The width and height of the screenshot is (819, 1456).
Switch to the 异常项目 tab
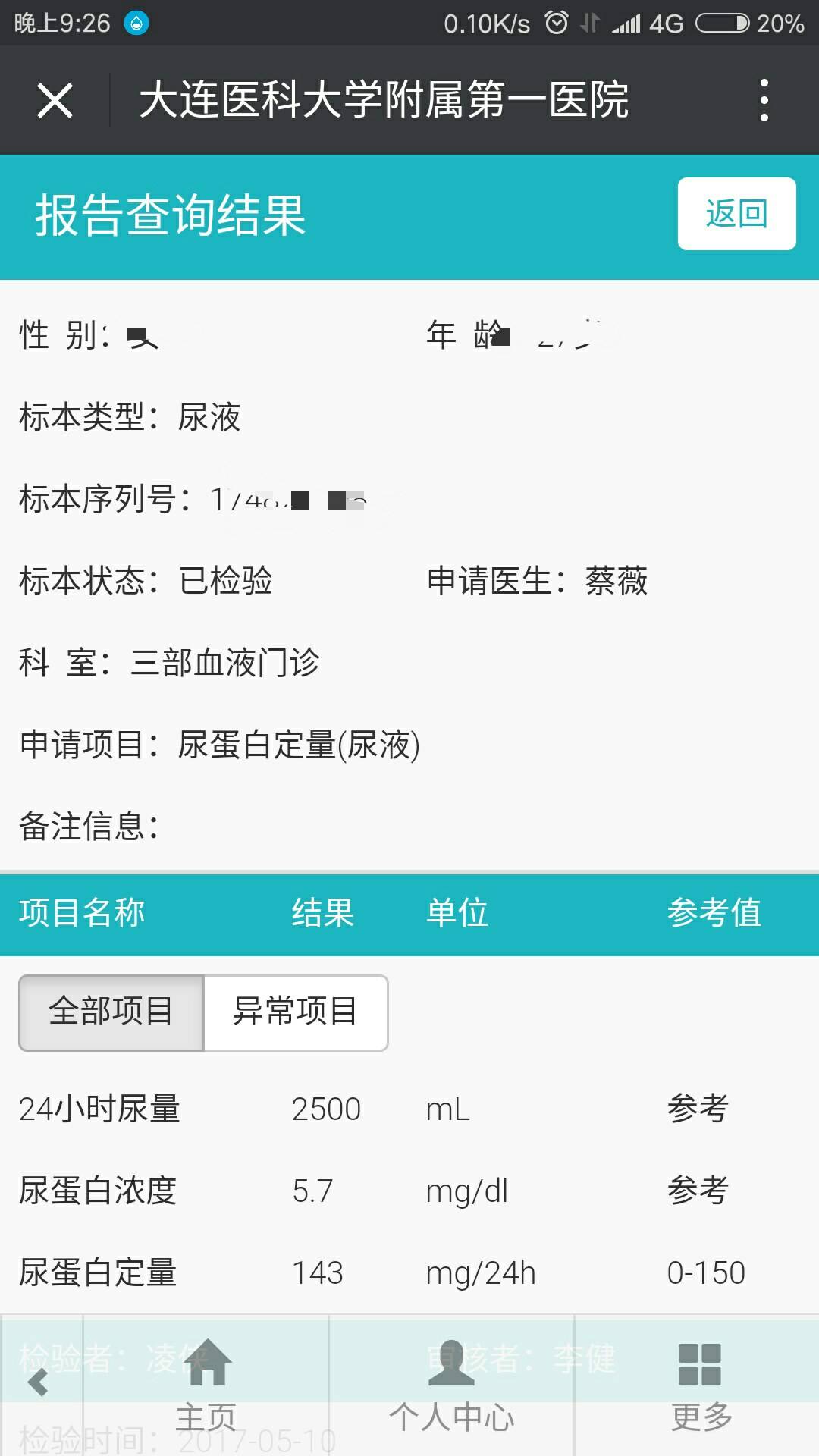click(296, 1012)
